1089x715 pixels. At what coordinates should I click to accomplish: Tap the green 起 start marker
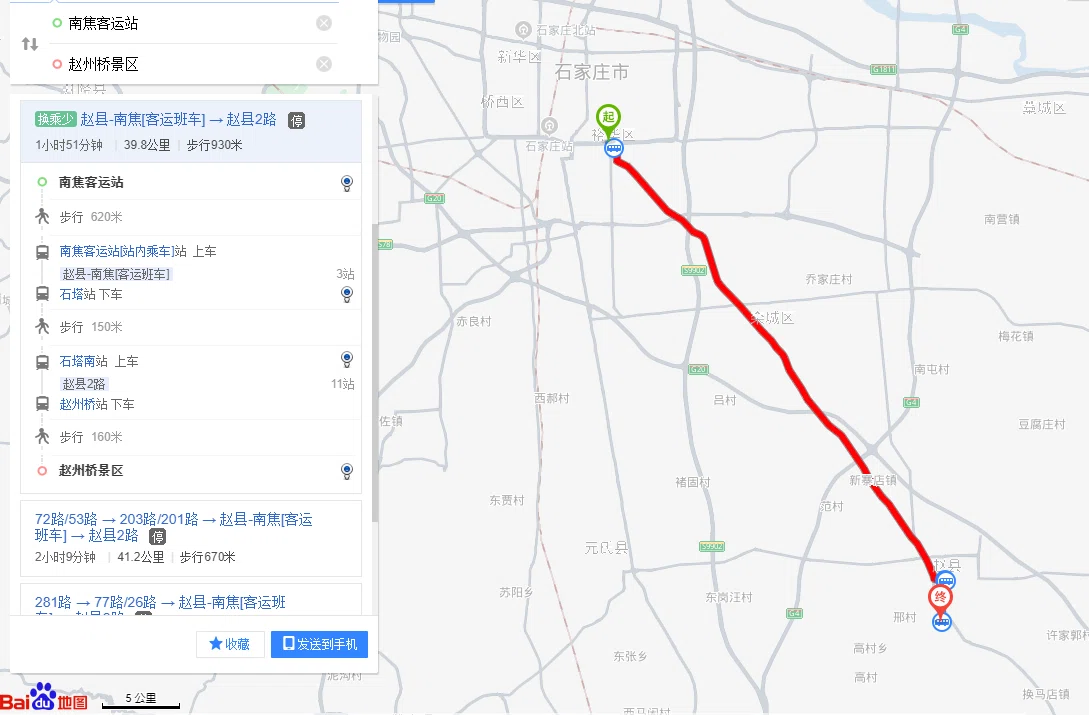[608, 118]
